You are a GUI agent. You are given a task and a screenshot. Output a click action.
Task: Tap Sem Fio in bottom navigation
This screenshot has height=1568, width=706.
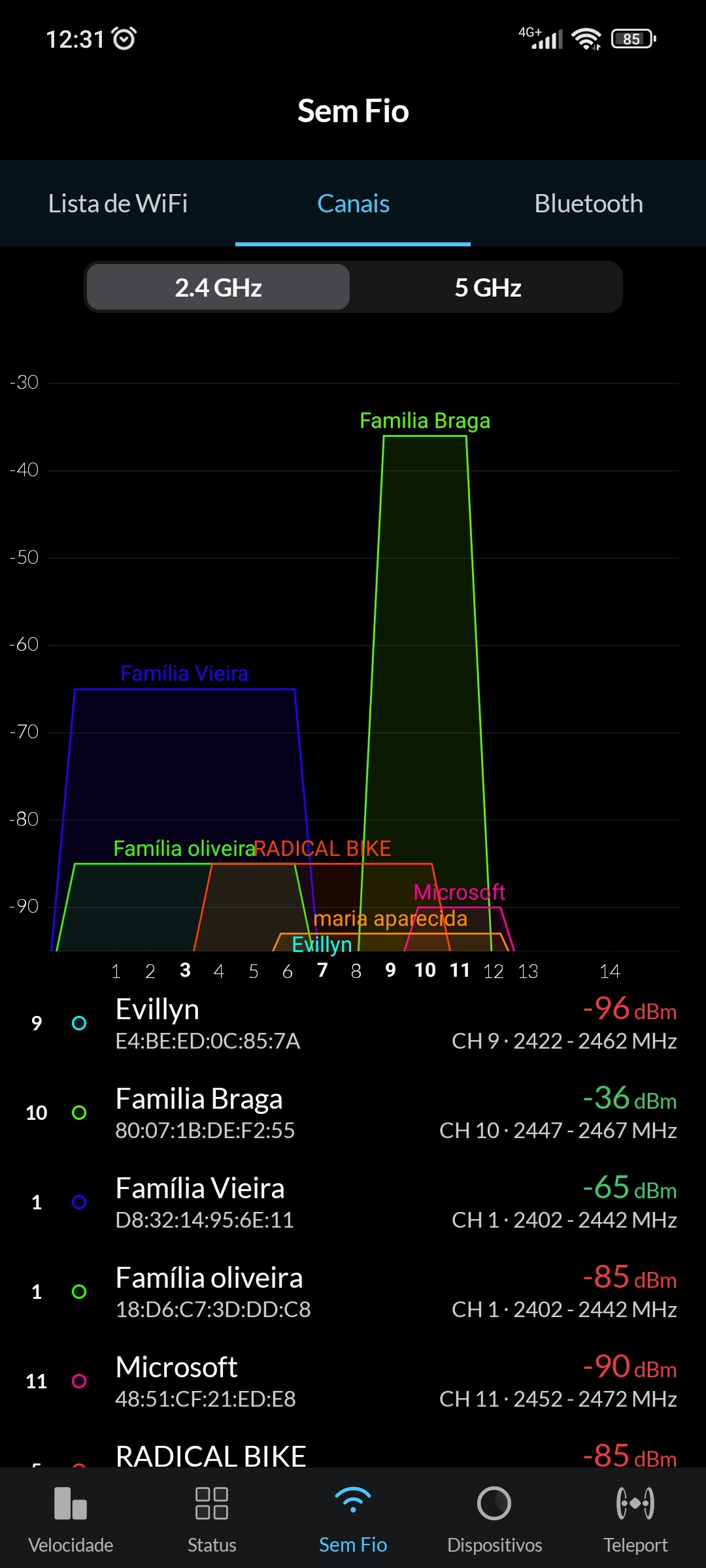(x=353, y=1518)
